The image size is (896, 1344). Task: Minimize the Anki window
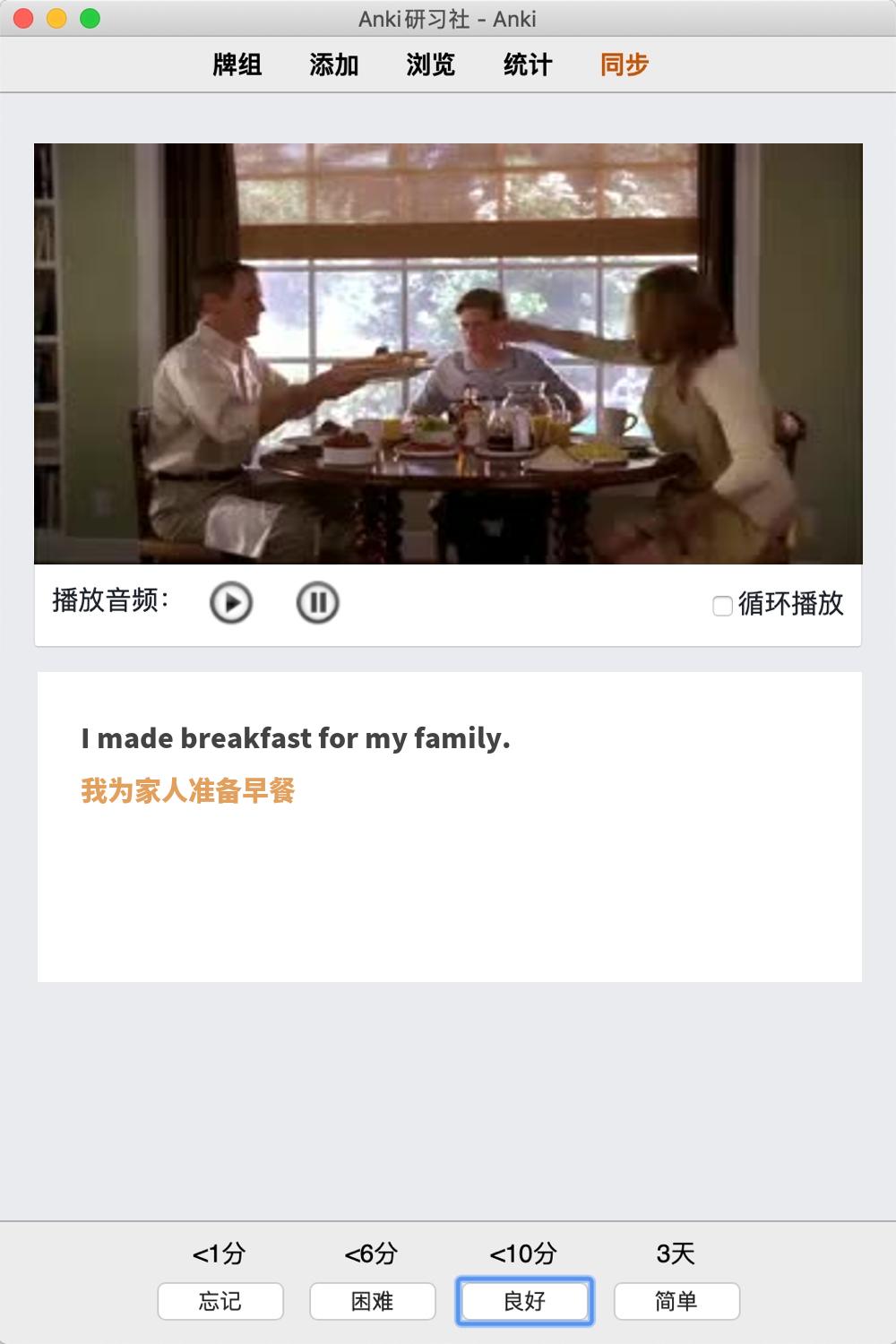(x=56, y=19)
